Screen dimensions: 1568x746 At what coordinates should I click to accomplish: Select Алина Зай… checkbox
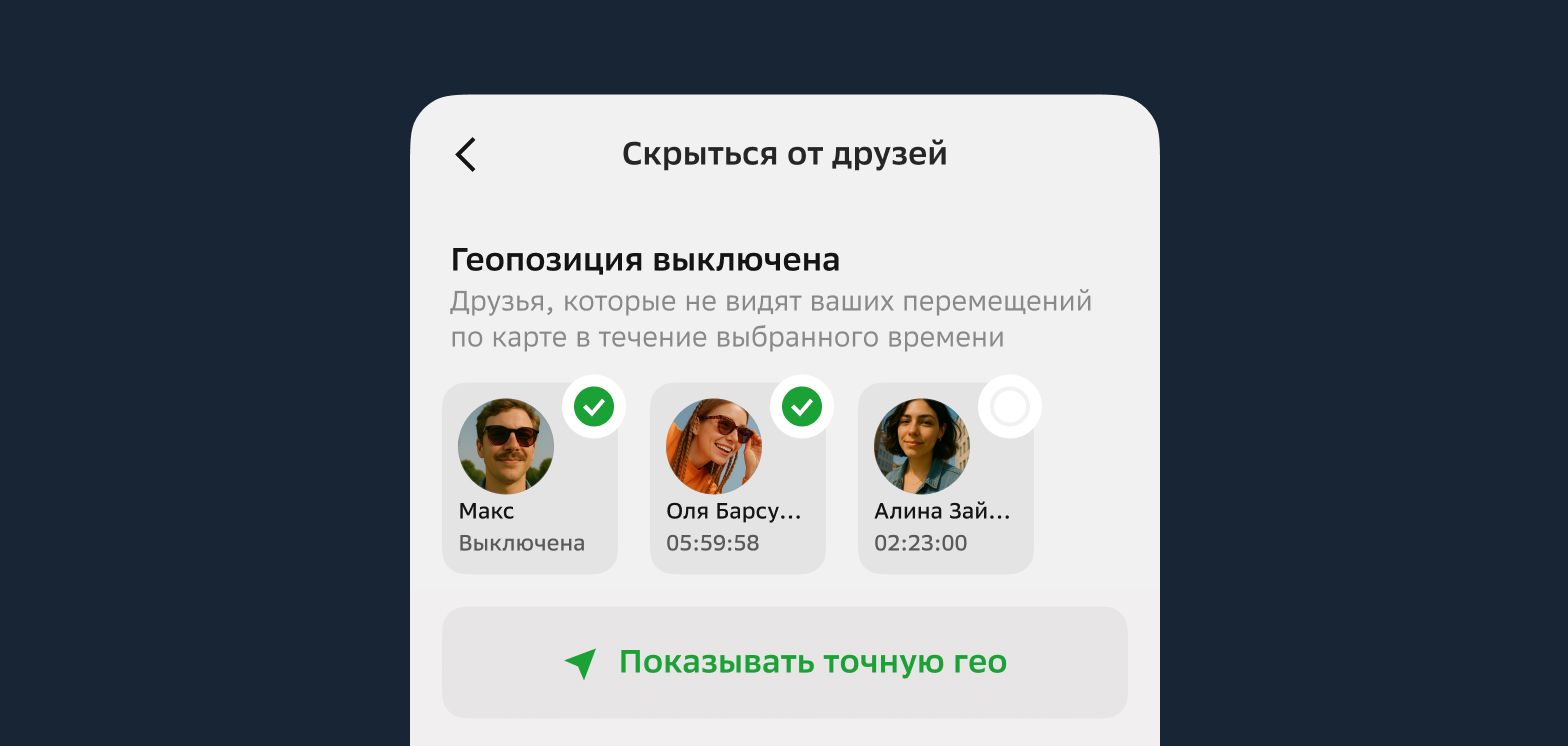(1009, 407)
